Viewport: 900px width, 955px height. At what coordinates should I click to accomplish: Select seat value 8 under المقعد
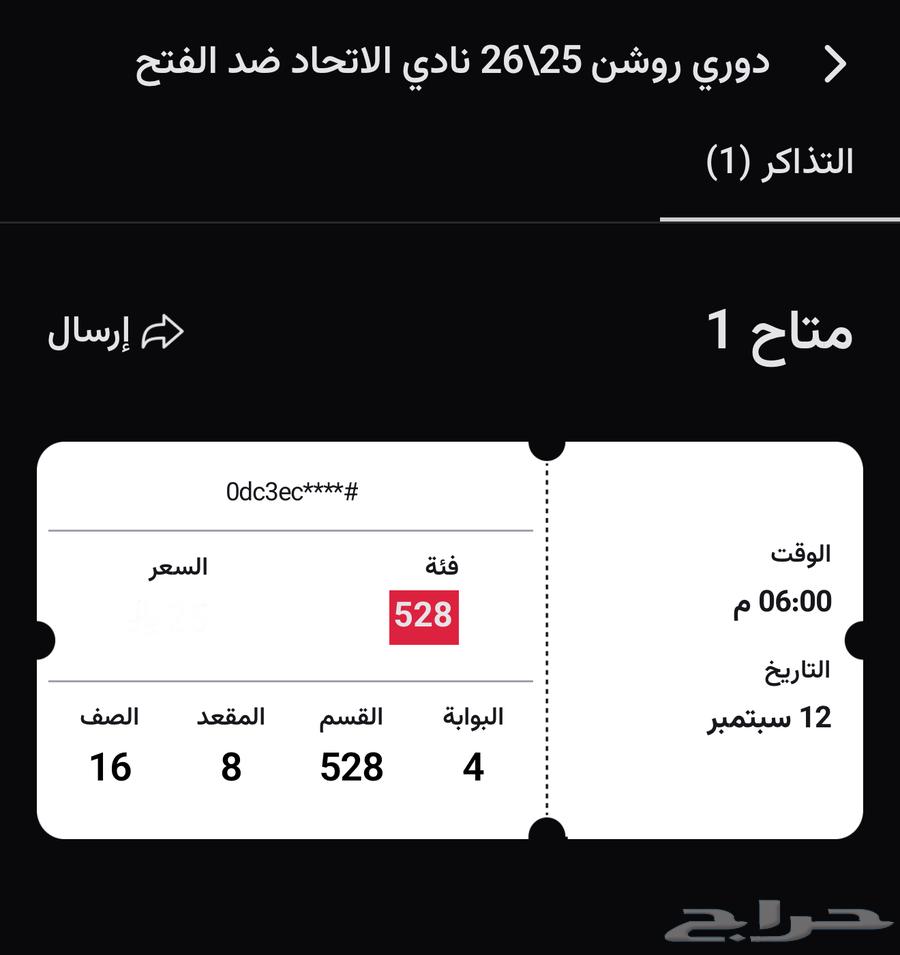pyautogui.click(x=232, y=768)
